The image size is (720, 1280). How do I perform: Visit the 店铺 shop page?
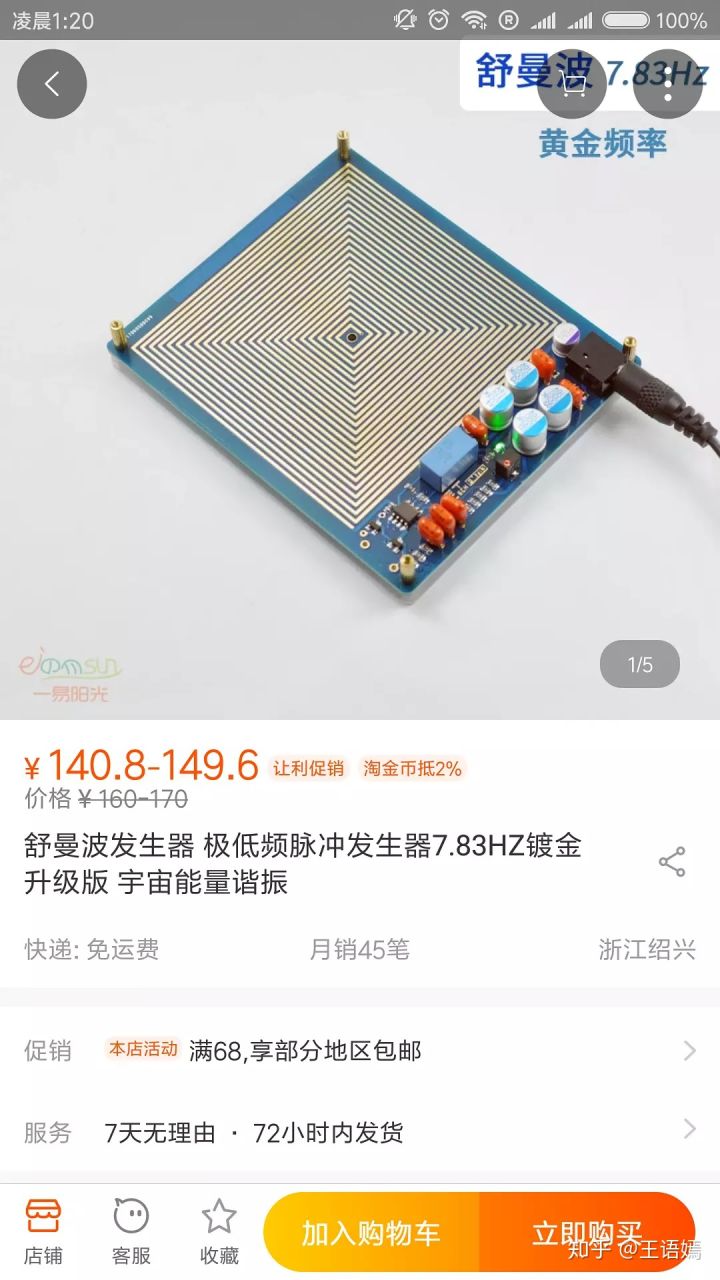[43, 1231]
